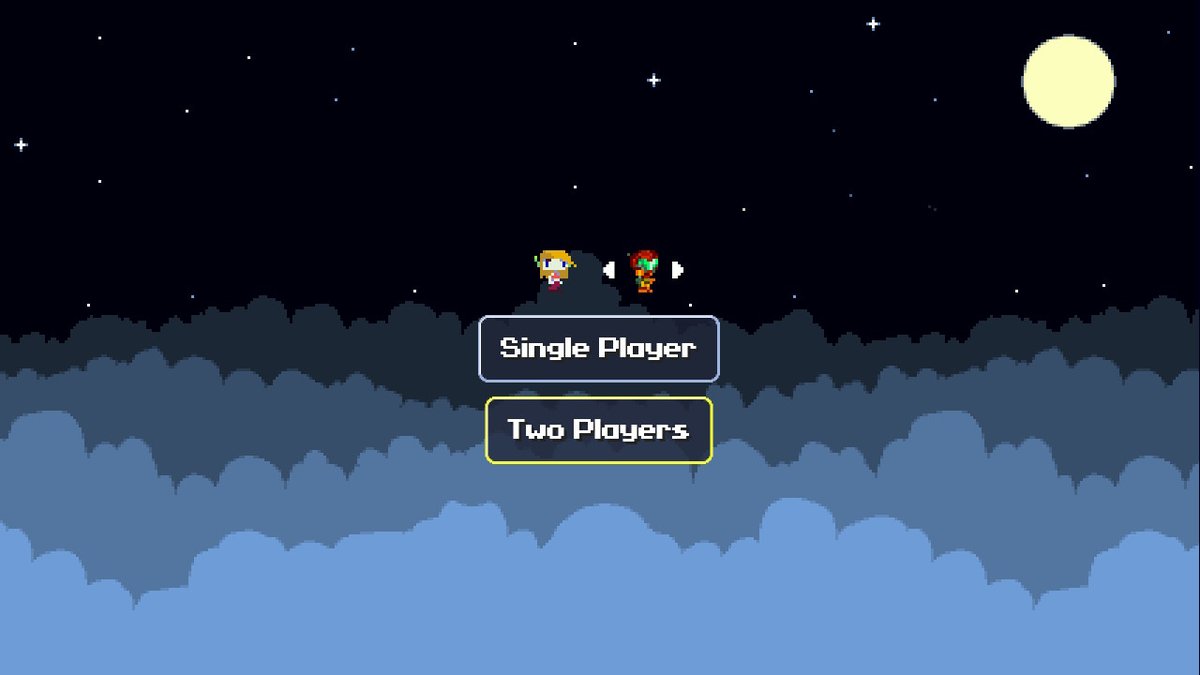Start a Single Player game

[x=598, y=349]
